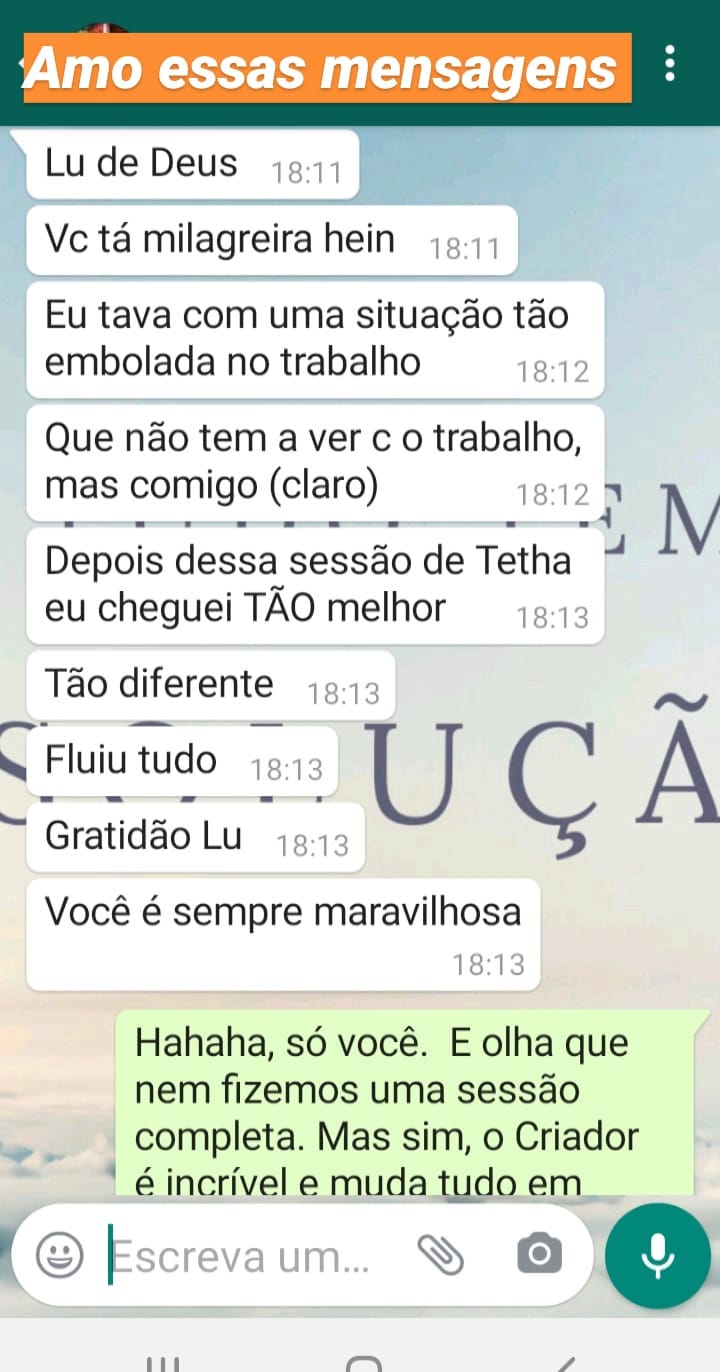Tap the green microphone voice message button
This screenshot has height=1372, width=720.
click(x=657, y=1254)
